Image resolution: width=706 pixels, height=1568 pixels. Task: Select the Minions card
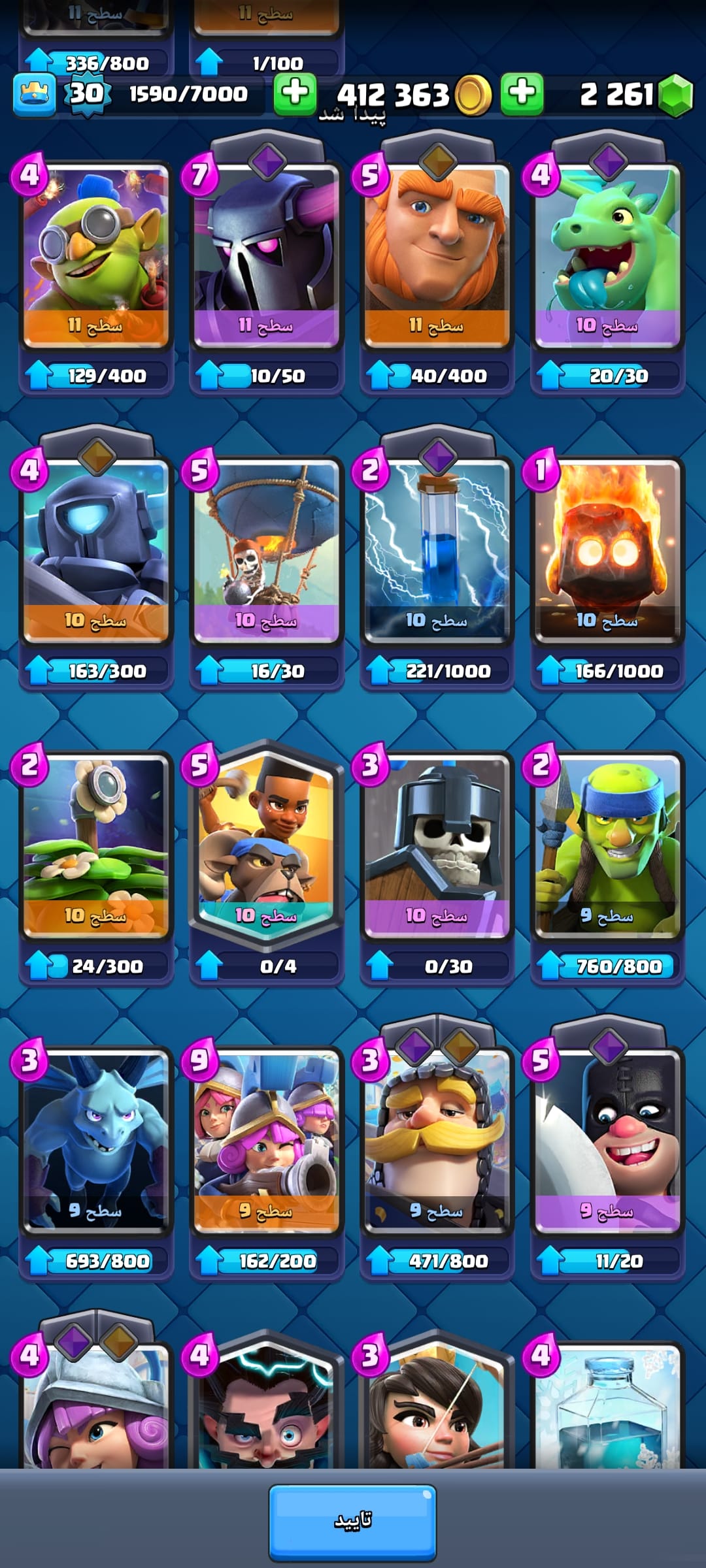96,1141
